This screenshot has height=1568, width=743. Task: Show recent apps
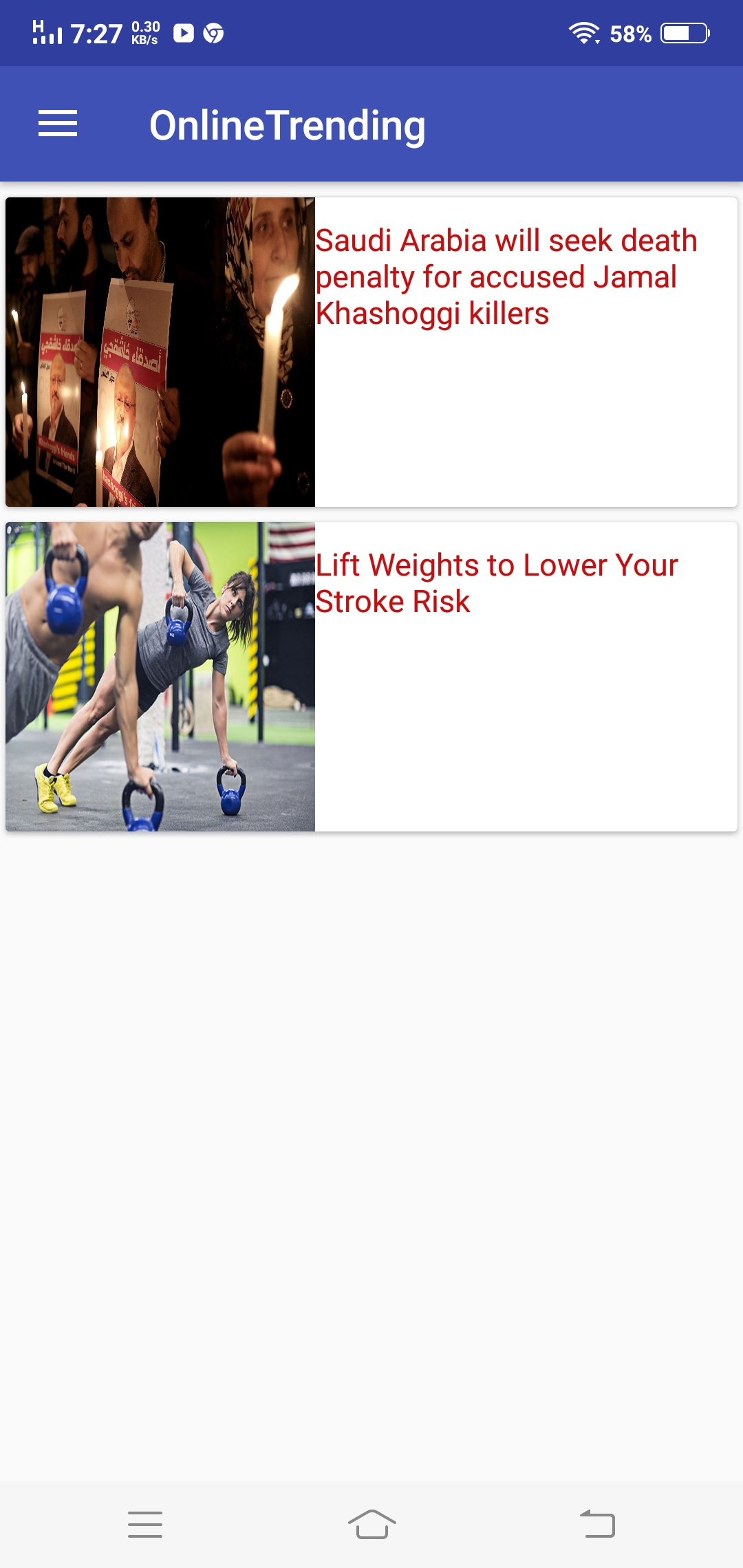point(145,1524)
